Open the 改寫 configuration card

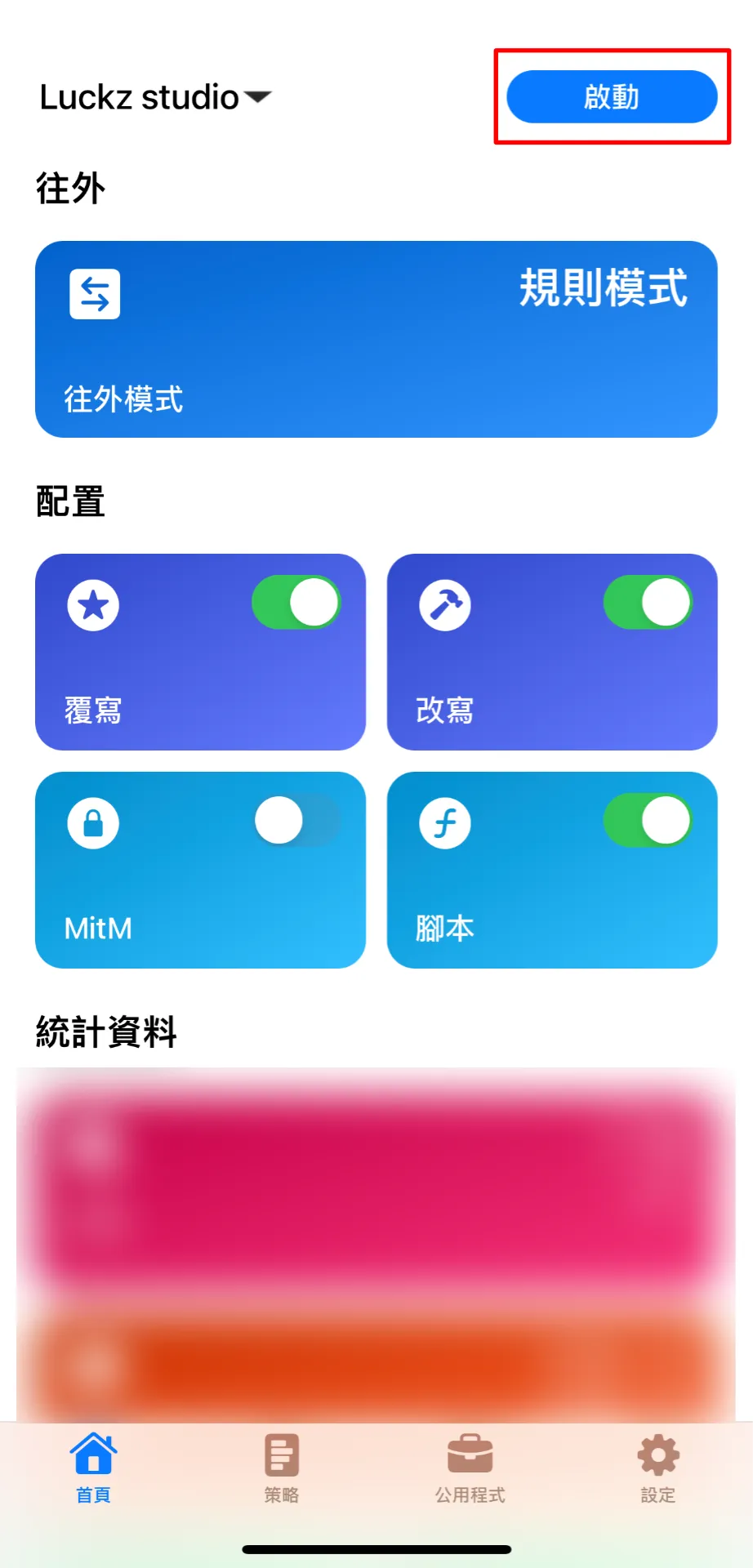coord(552,652)
